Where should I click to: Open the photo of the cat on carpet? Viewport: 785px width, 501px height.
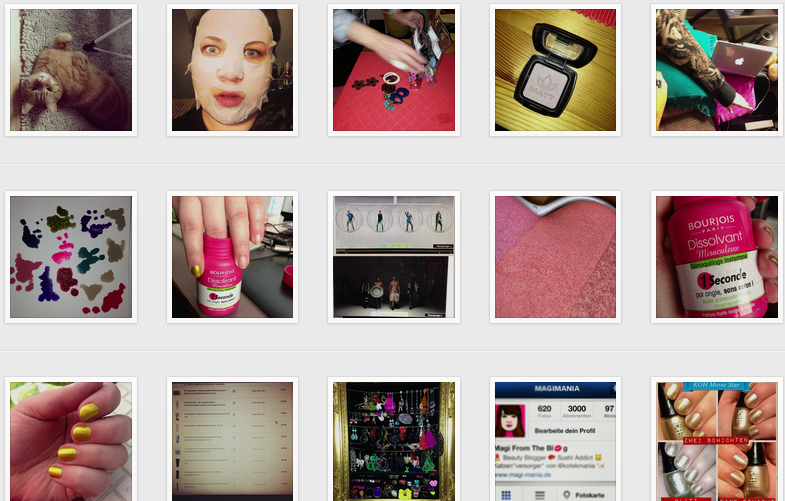(x=71, y=70)
